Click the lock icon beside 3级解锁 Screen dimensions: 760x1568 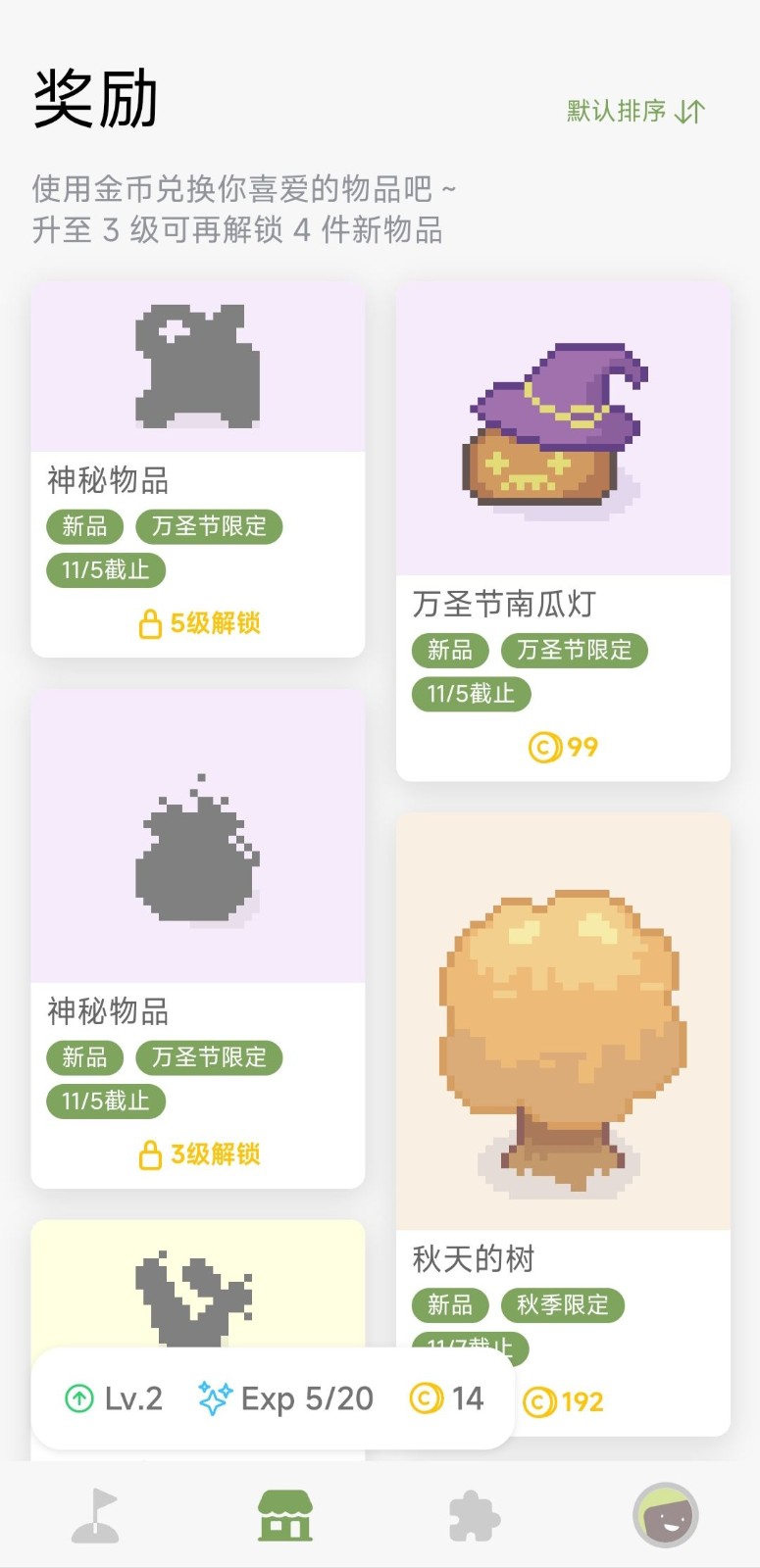pos(150,1154)
